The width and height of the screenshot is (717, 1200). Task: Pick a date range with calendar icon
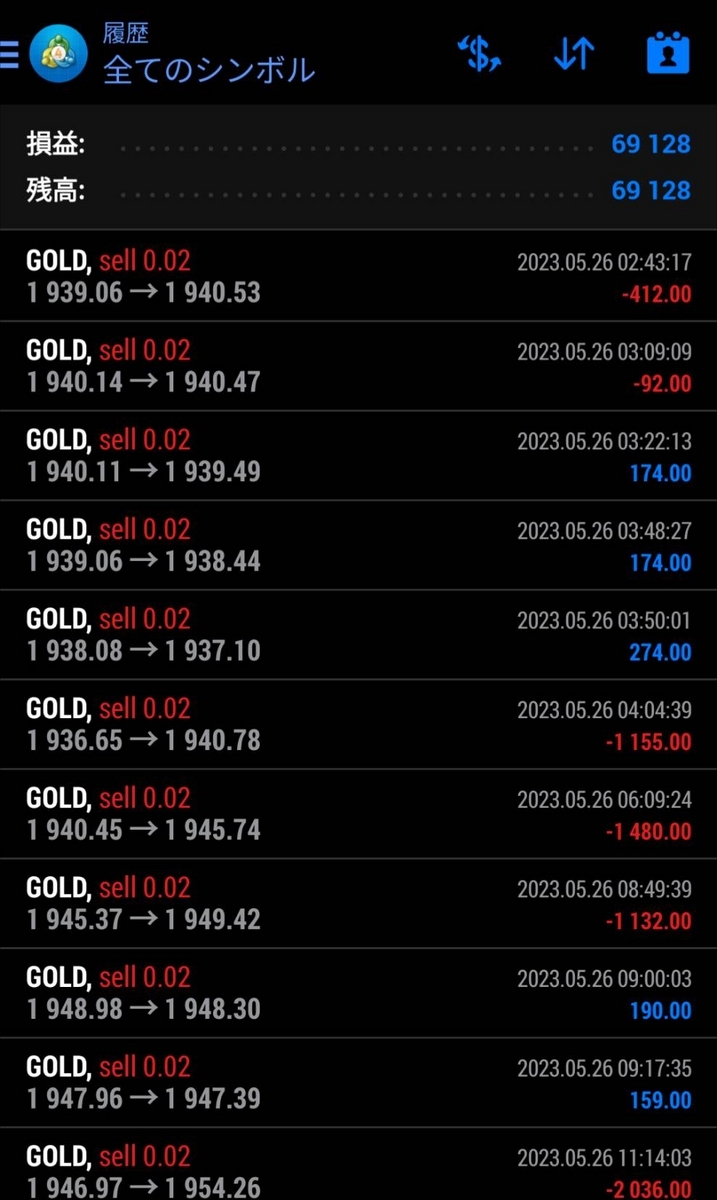pos(668,54)
